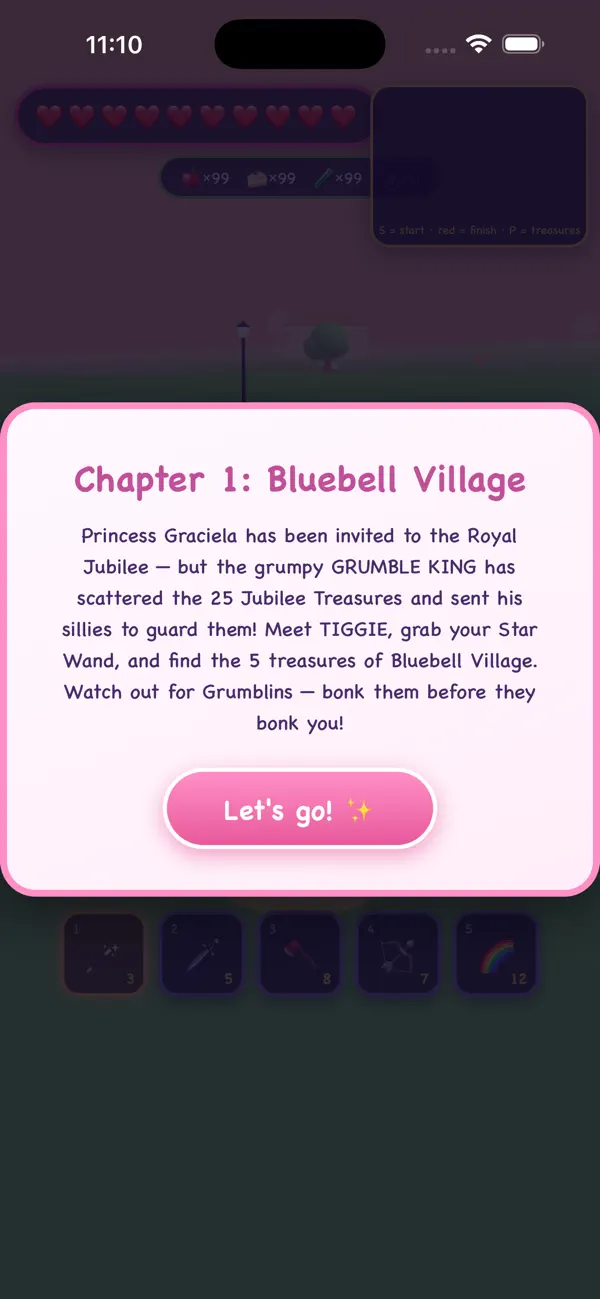Select the rainbow in slot 5
Image resolution: width=600 pixels, height=1299 pixels.
click(x=497, y=953)
